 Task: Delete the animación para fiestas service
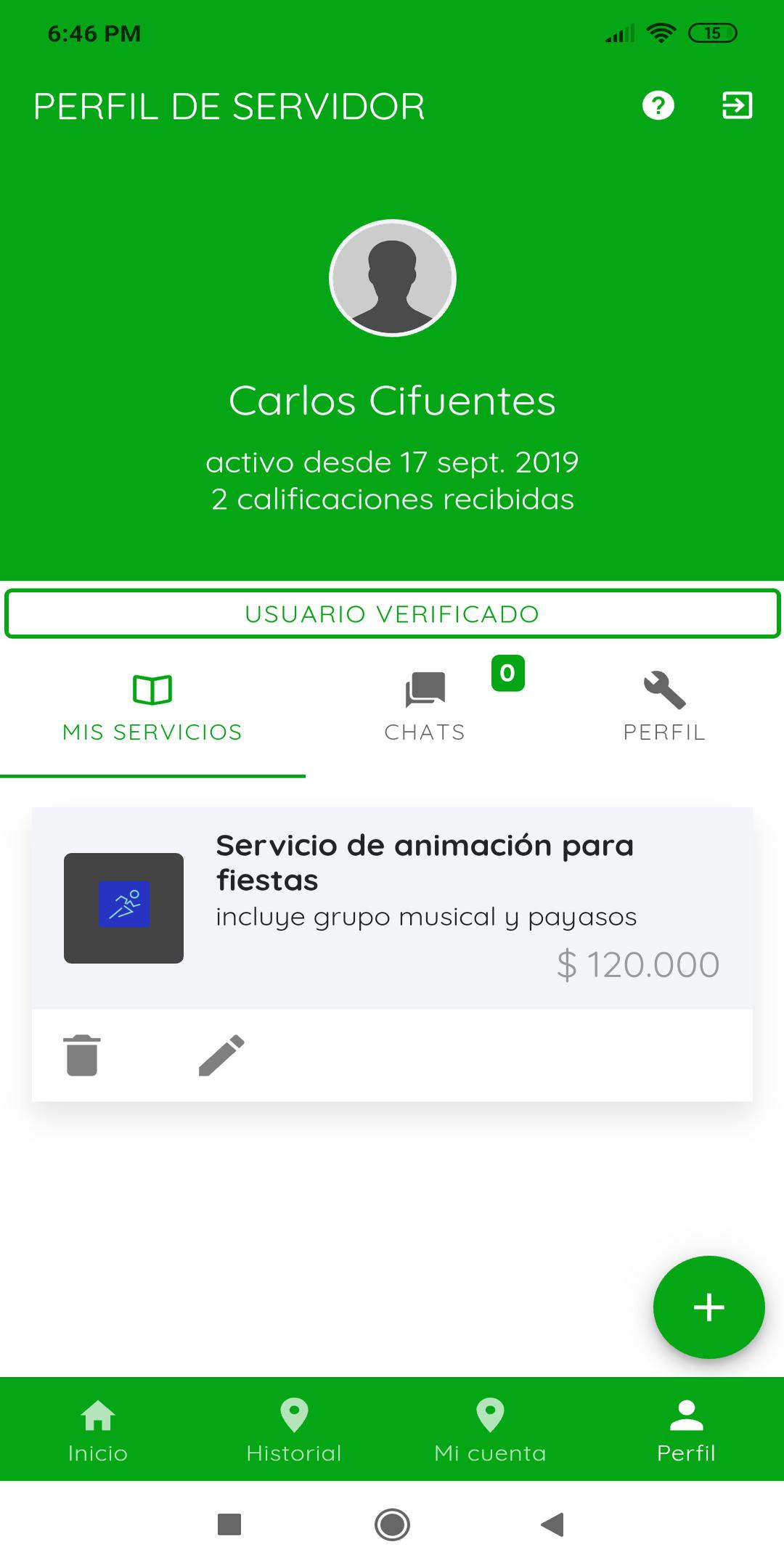click(x=82, y=1055)
